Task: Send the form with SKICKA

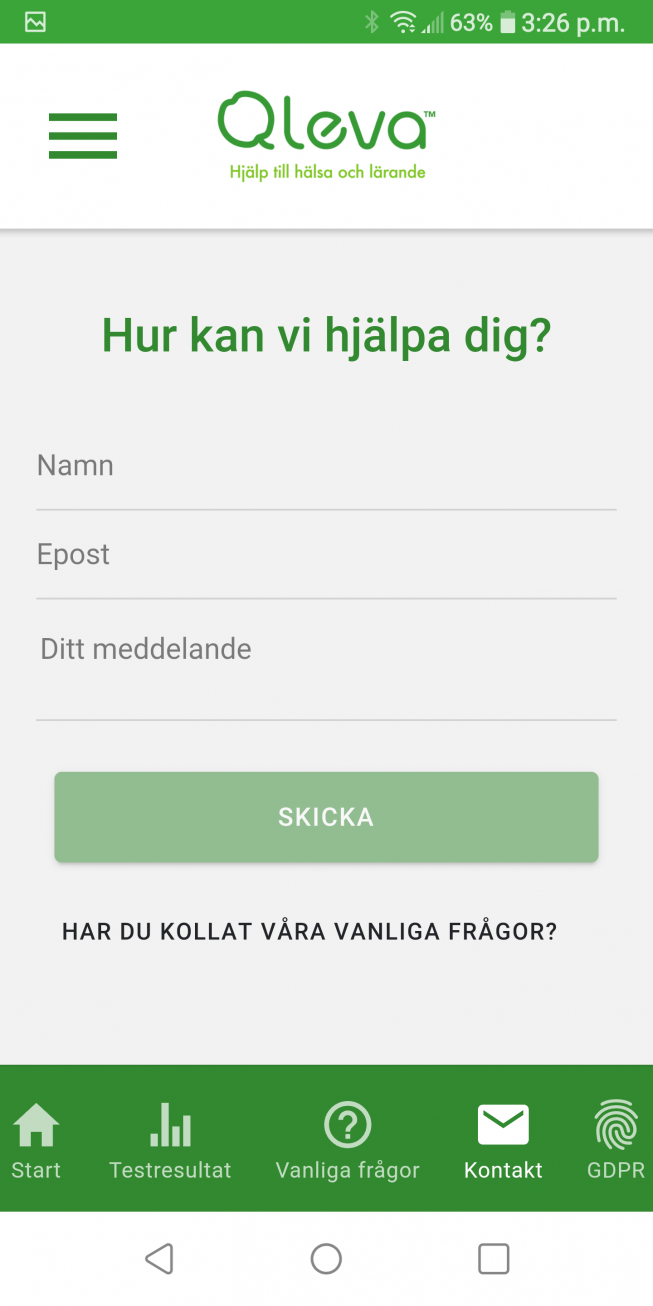Action: coord(326,817)
